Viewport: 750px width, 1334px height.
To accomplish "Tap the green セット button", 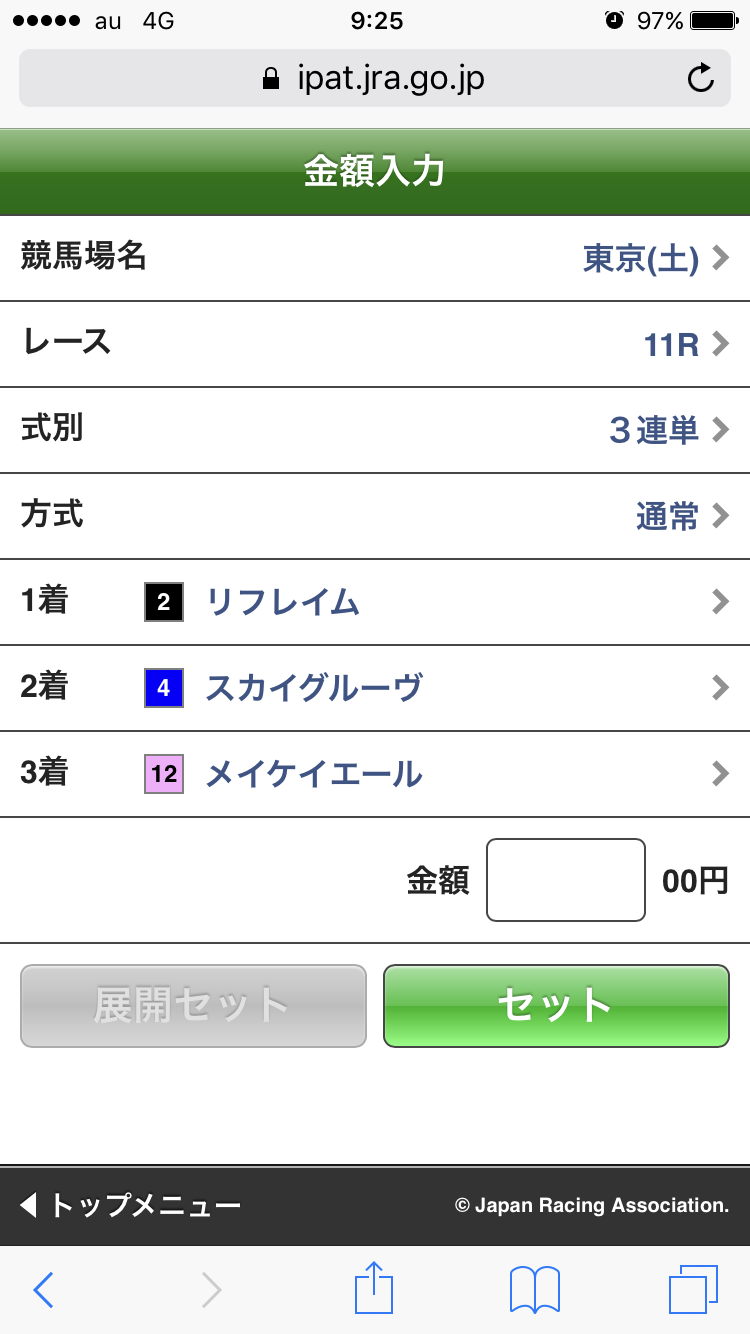I will pyautogui.click(x=556, y=1006).
